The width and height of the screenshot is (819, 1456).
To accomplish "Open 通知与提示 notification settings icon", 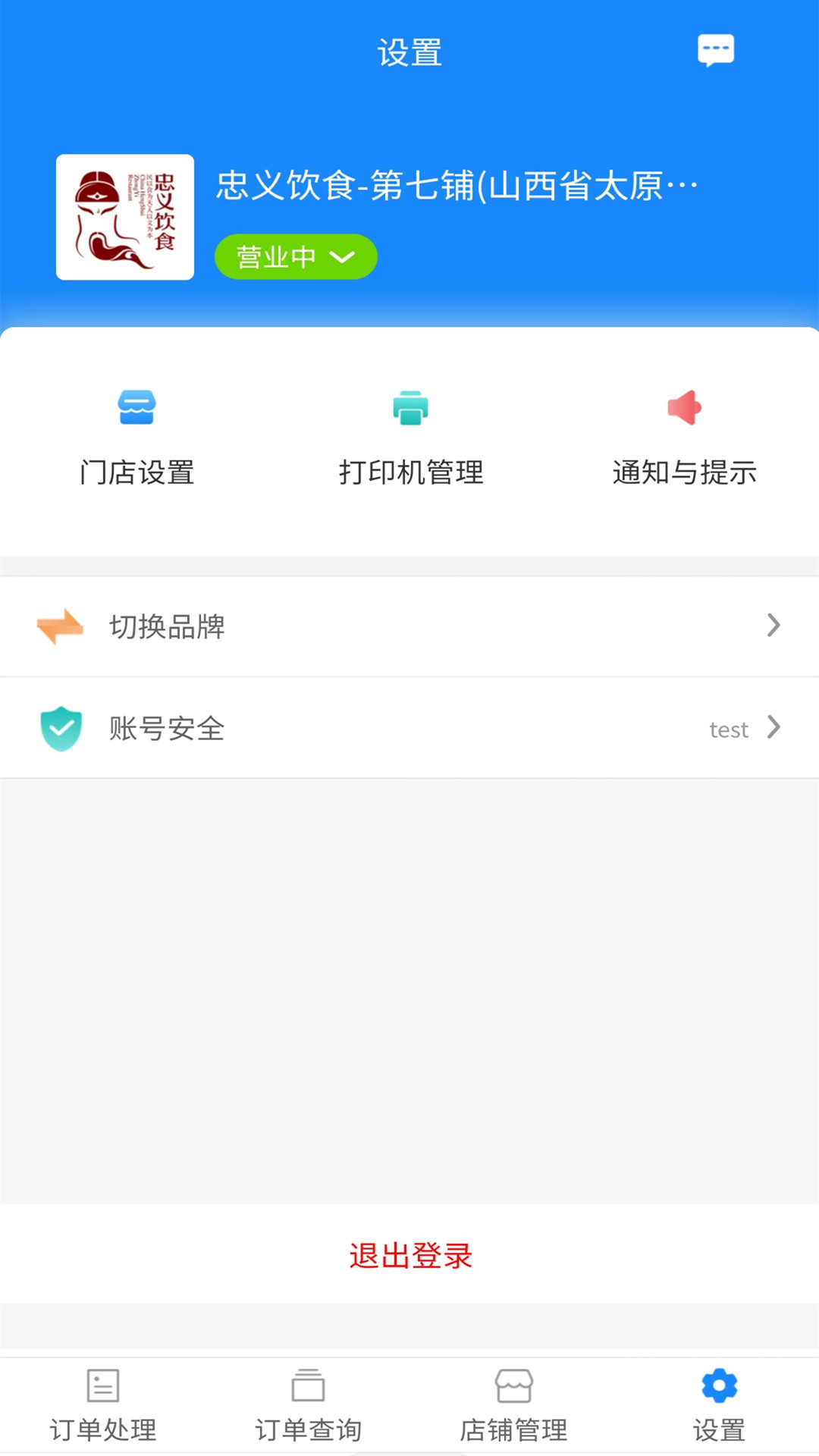I will tap(685, 406).
